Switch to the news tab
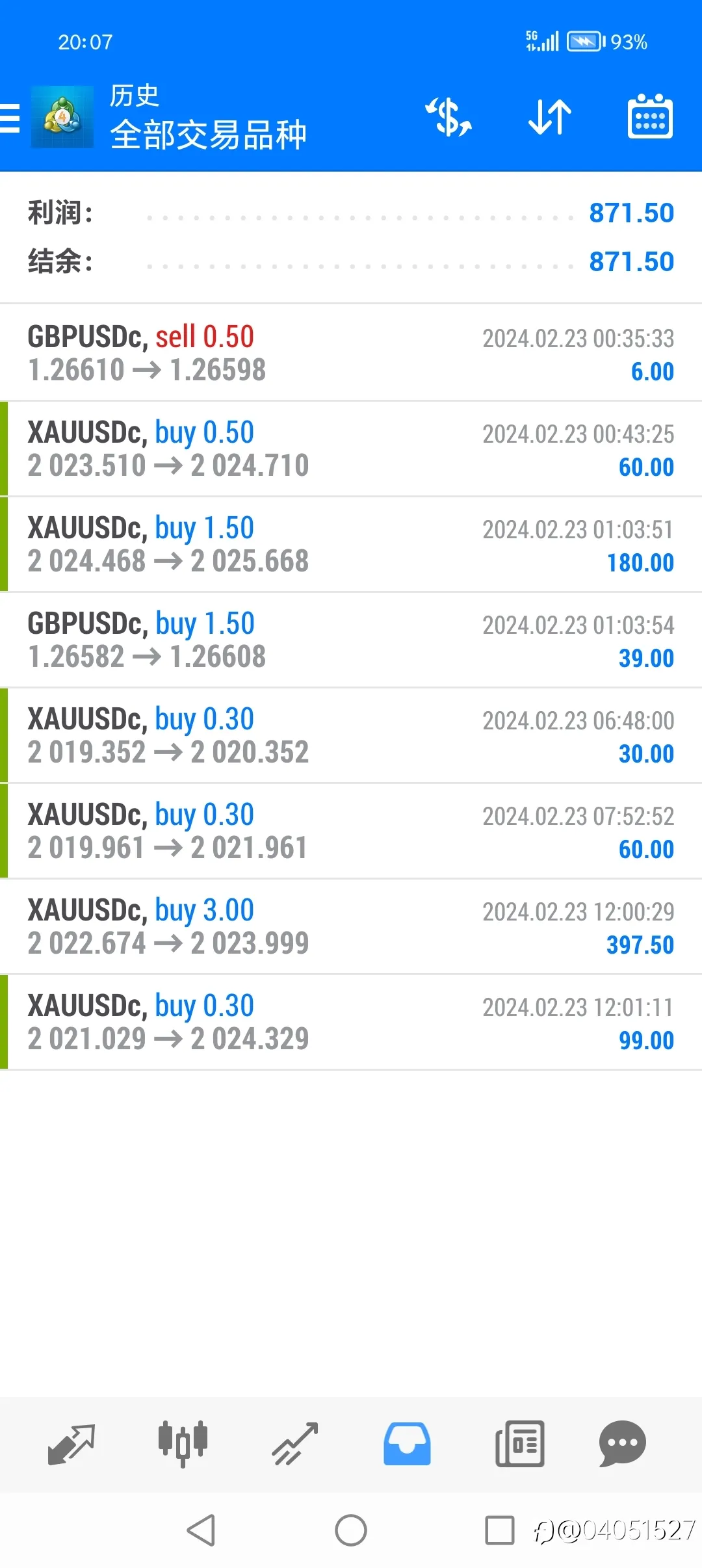 pos(520,1444)
